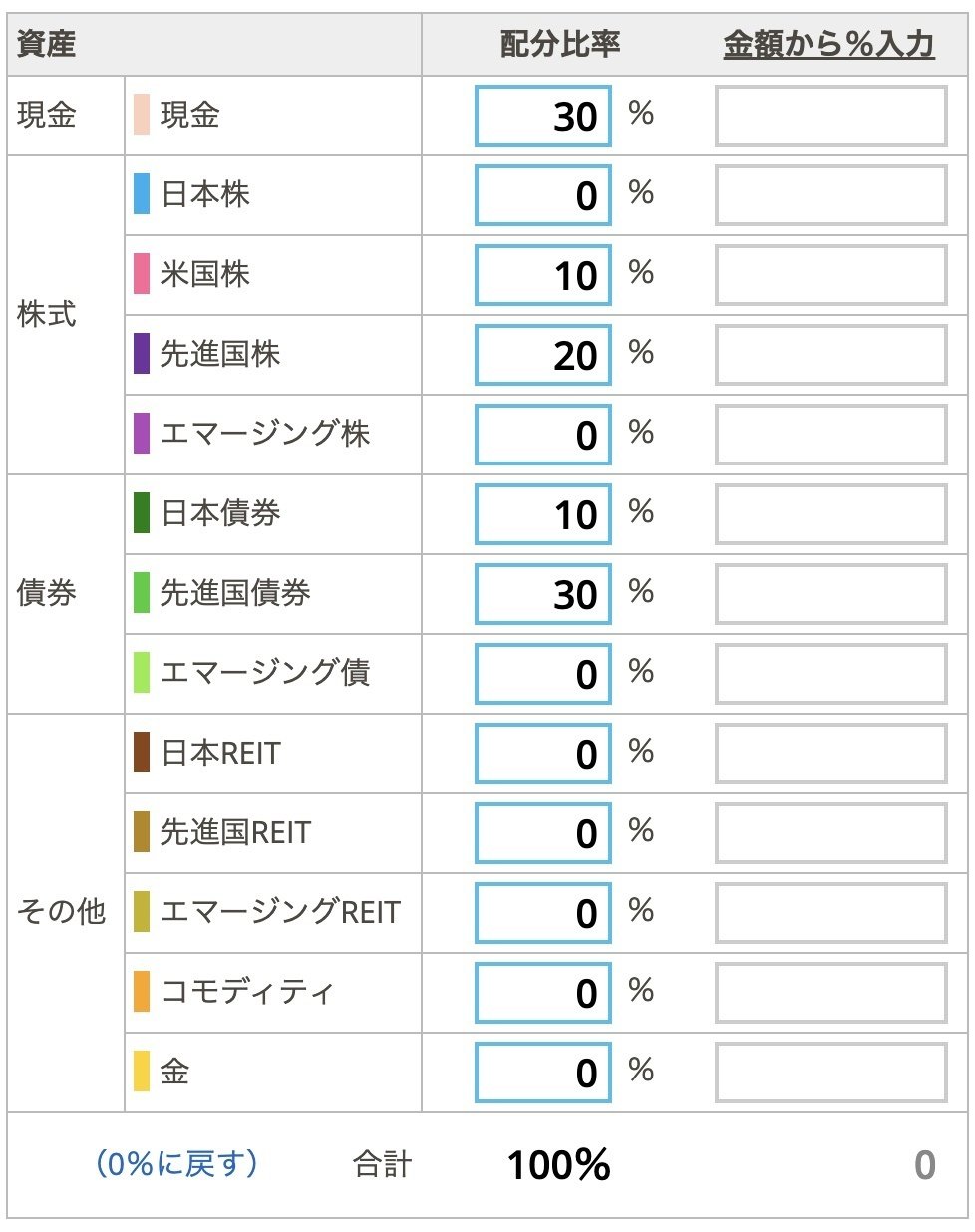Viewport: 975px width, 1232px height.
Task: Select the 米国株 percentage field showing 10
Action: pos(543,274)
